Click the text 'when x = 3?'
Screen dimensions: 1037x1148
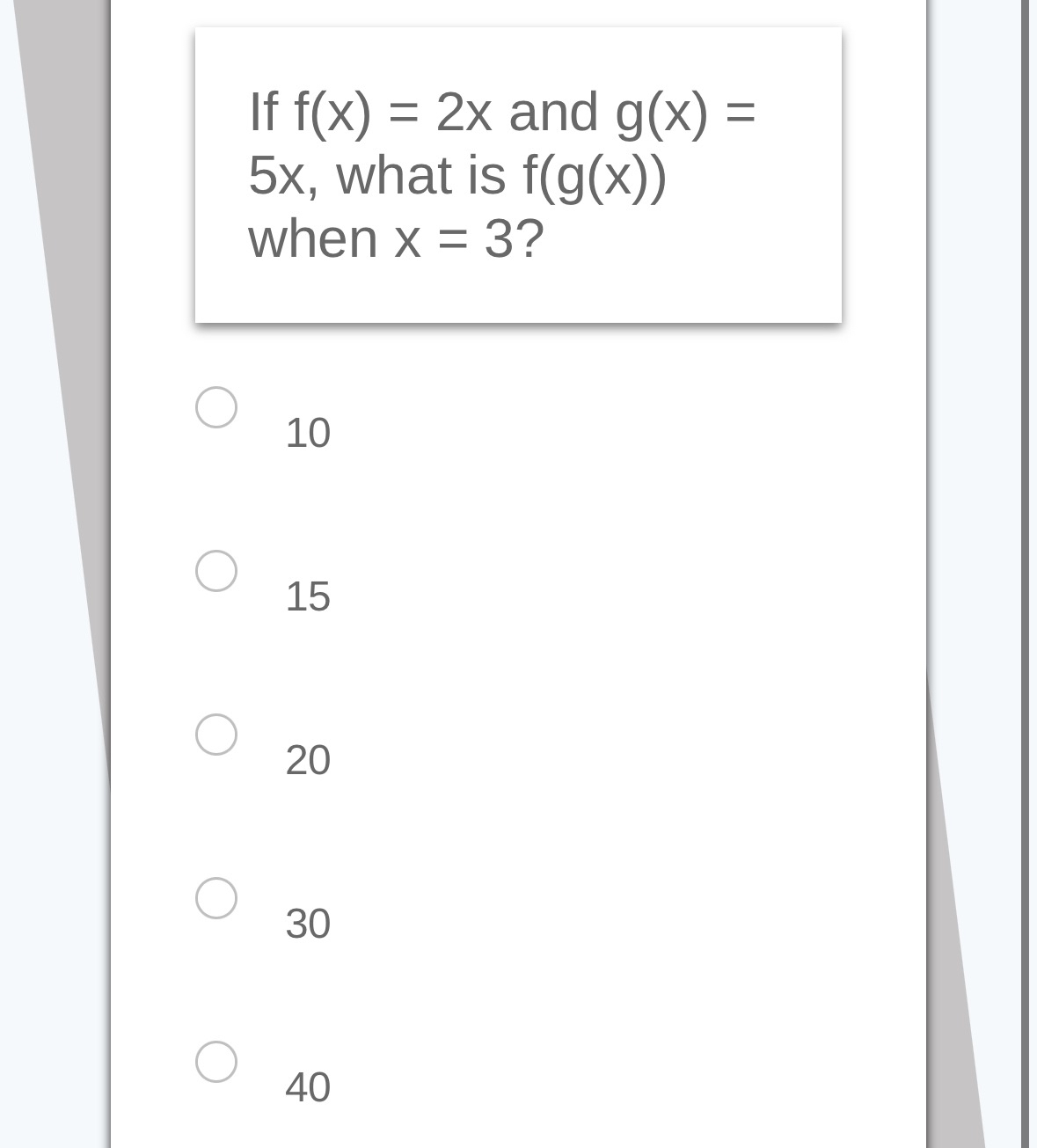pos(396,237)
